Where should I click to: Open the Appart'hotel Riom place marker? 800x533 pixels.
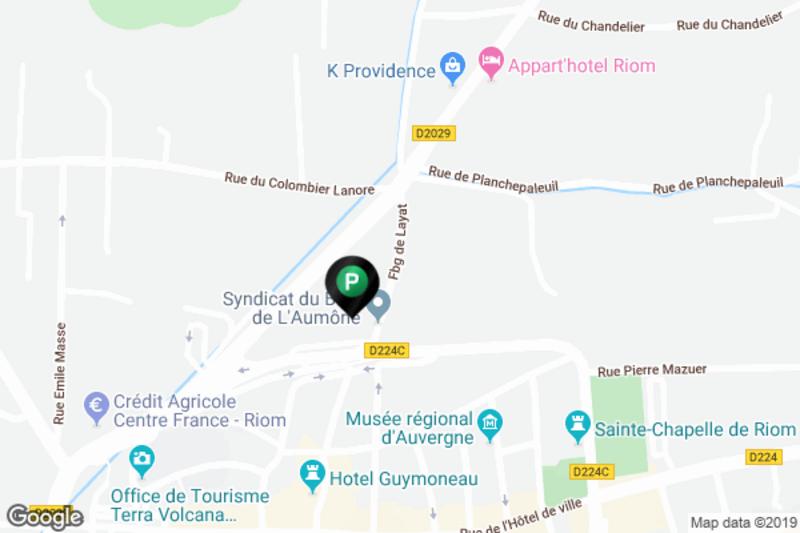click(x=490, y=61)
